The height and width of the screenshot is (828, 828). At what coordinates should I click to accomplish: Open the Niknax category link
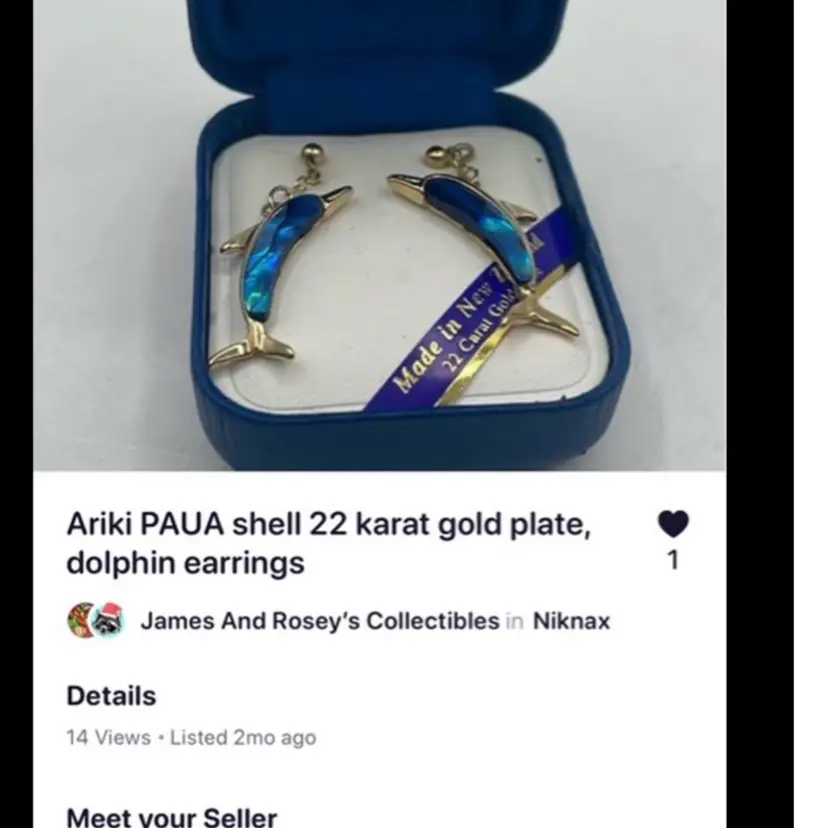coord(571,621)
